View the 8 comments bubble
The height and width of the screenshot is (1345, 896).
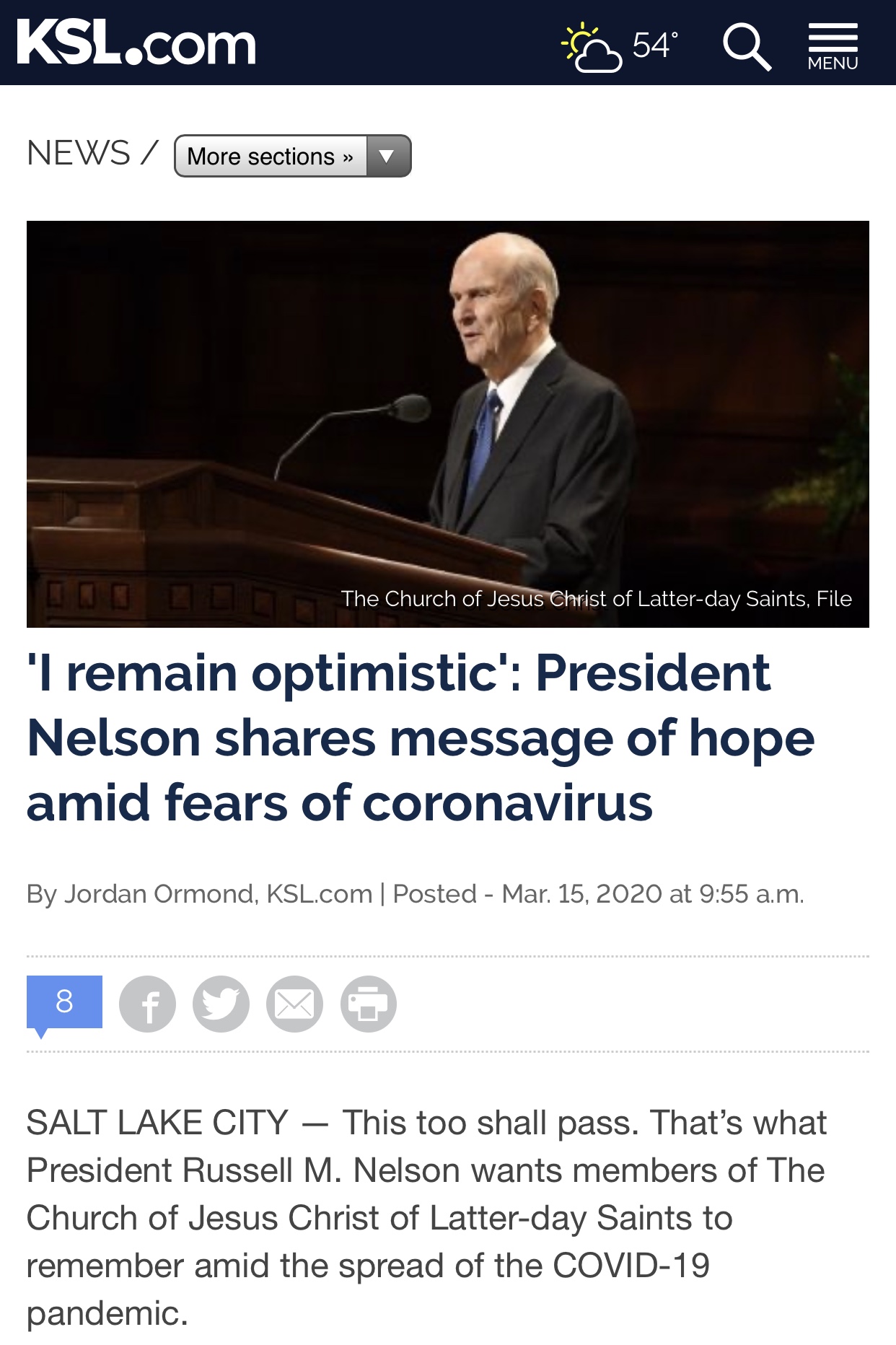point(64,1002)
